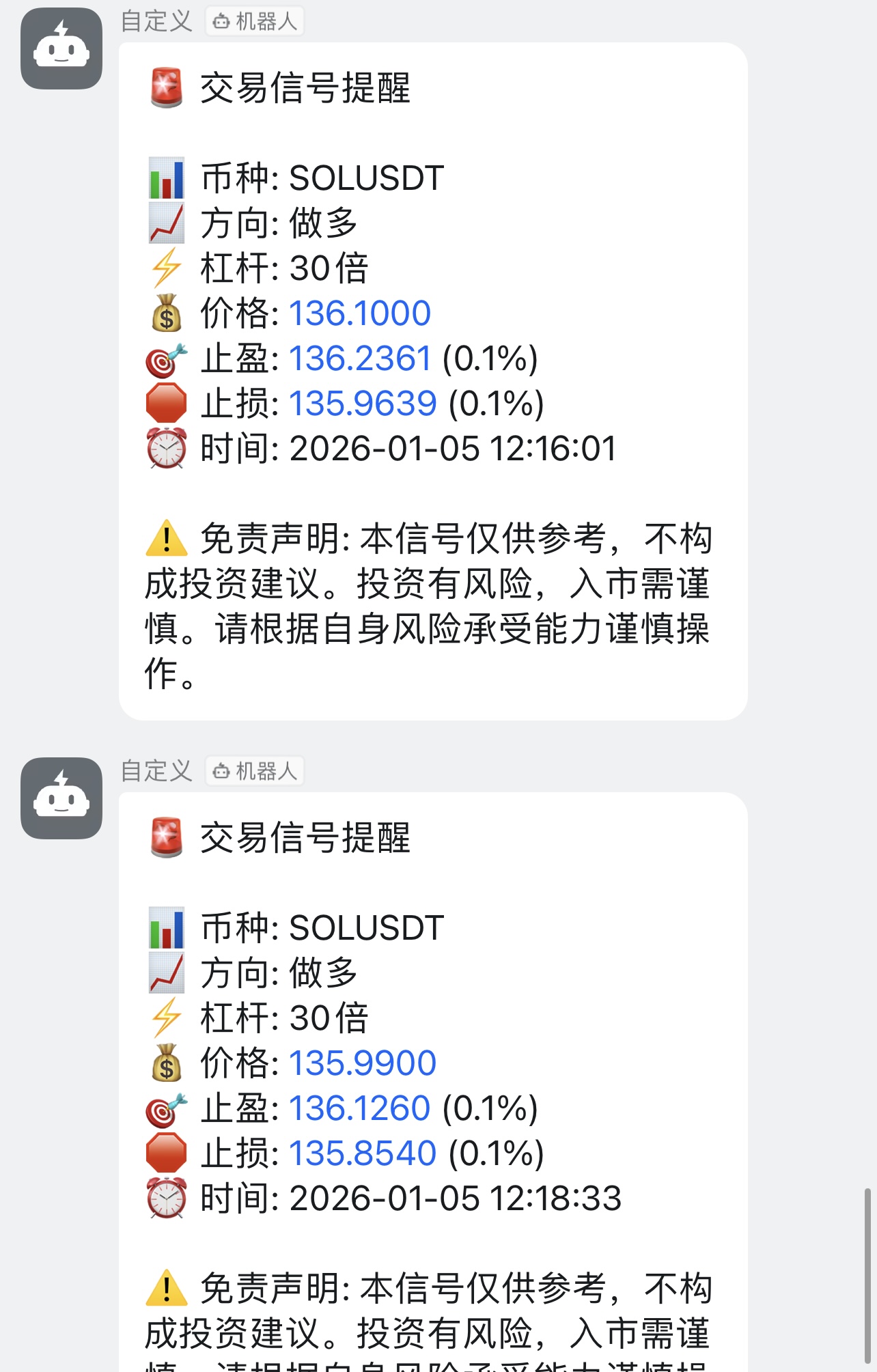Click the 机器人 badge on the second message
This screenshot has height=1372, width=877.
[x=254, y=771]
